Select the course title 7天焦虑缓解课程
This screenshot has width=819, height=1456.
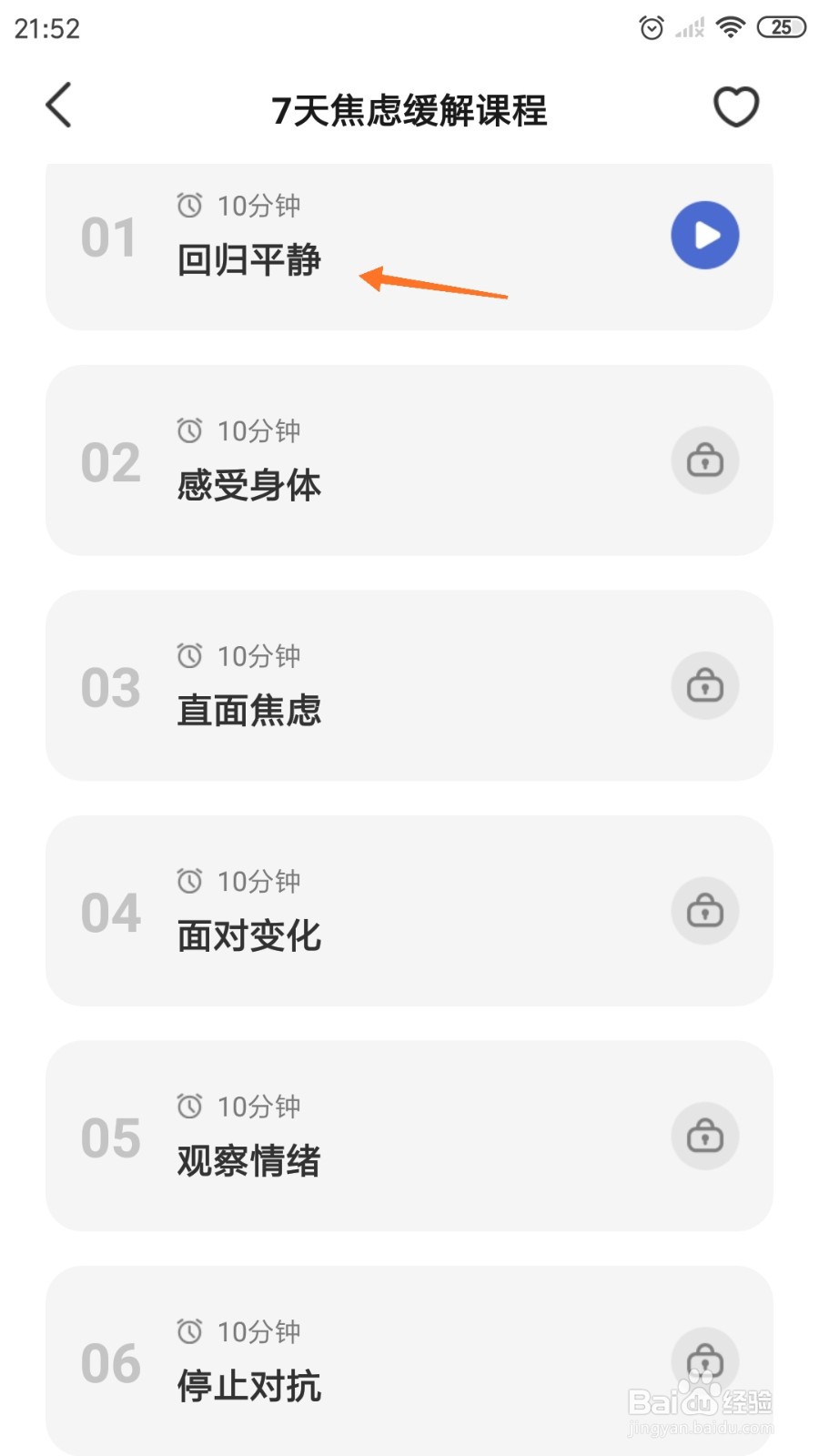(409, 109)
